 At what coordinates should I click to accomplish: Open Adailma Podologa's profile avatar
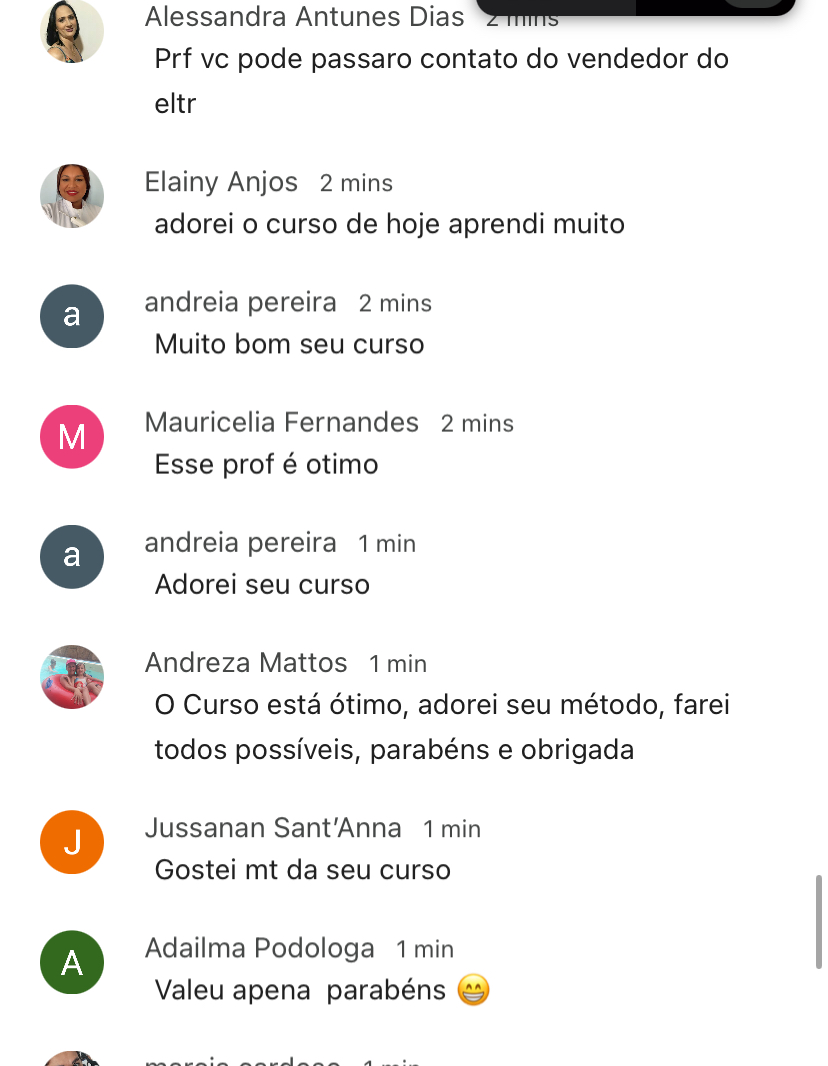(72, 962)
